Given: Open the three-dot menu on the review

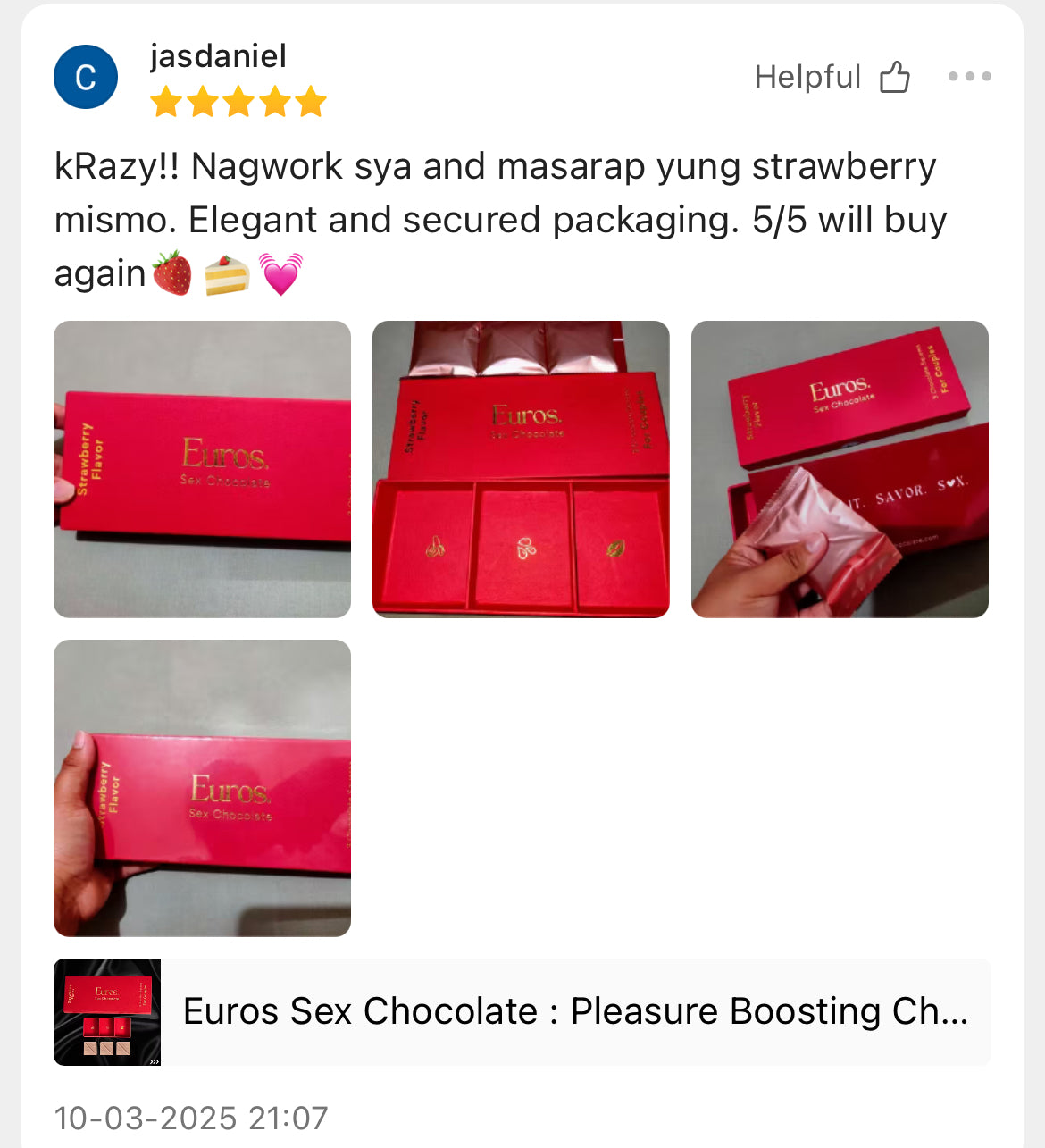Looking at the screenshot, I should tap(969, 77).
